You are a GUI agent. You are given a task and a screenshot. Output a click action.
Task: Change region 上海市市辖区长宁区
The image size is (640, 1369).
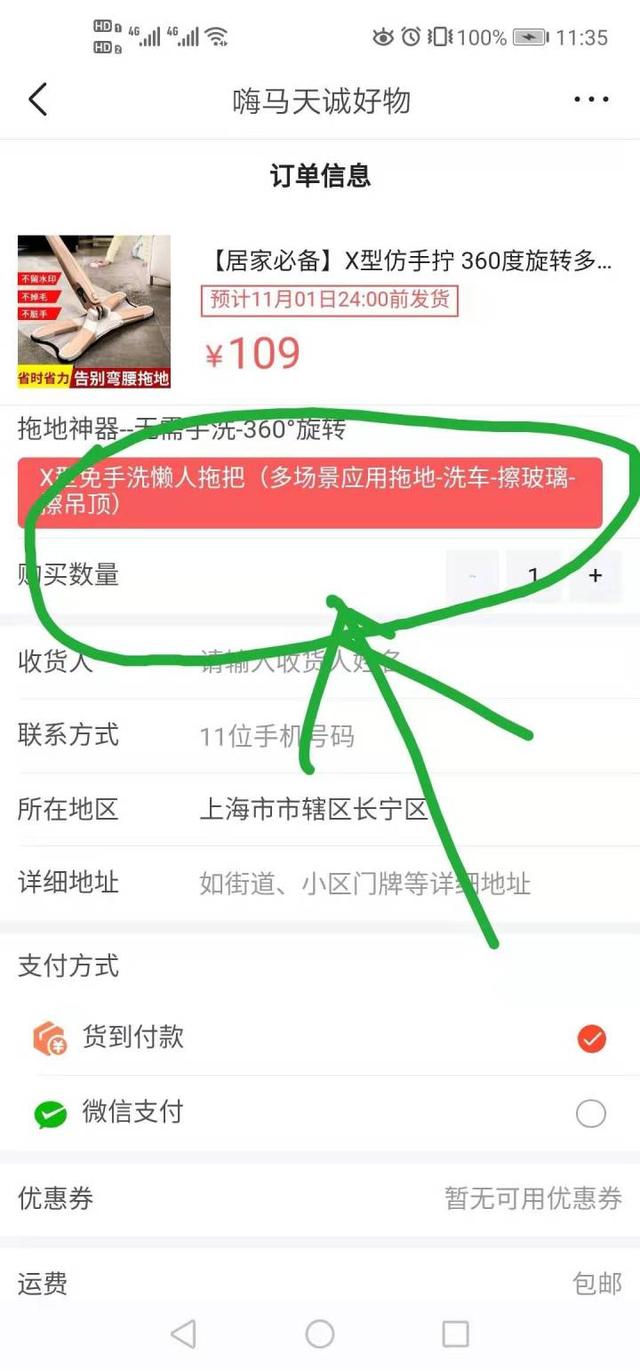tap(400, 809)
